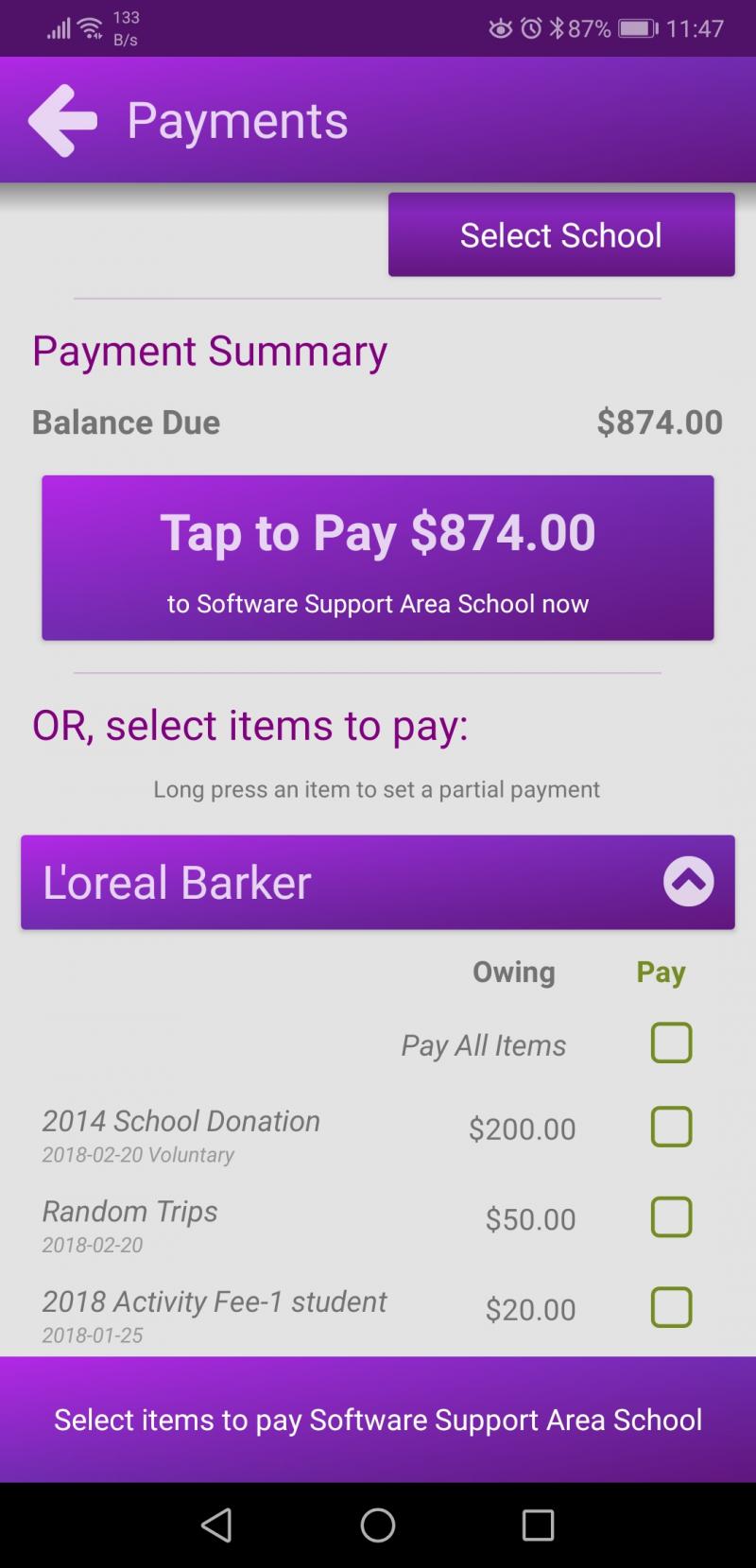
Task: Go back using the Payments header arrow
Action: click(63, 120)
